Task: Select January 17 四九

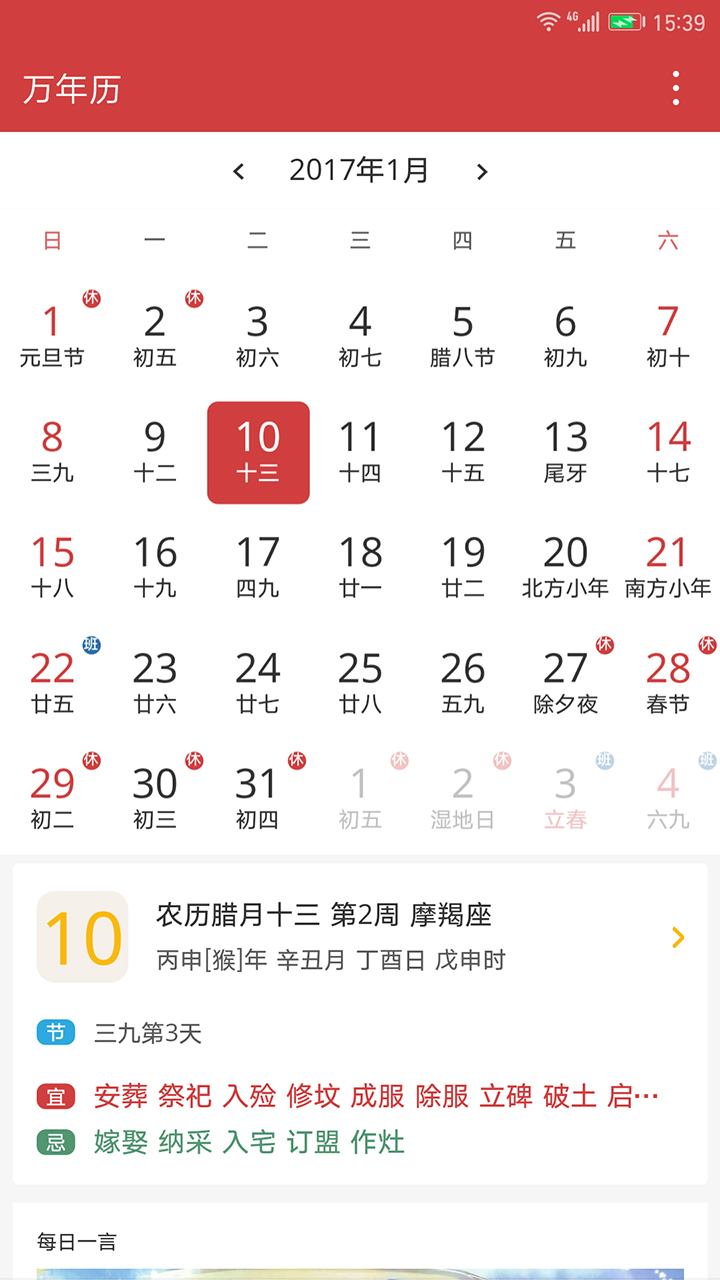Action: tap(257, 567)
